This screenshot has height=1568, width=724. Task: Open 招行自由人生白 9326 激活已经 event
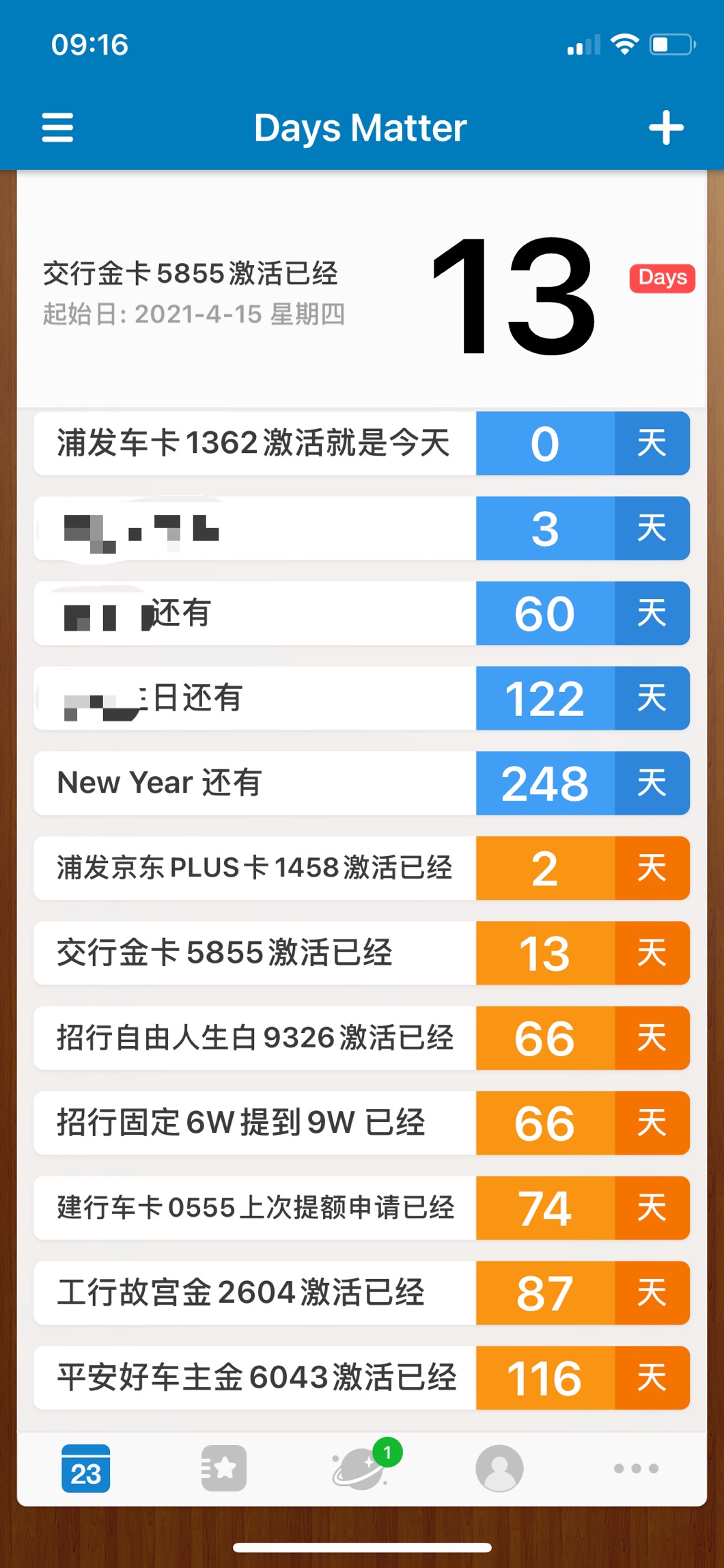[x=362, y=1038]
